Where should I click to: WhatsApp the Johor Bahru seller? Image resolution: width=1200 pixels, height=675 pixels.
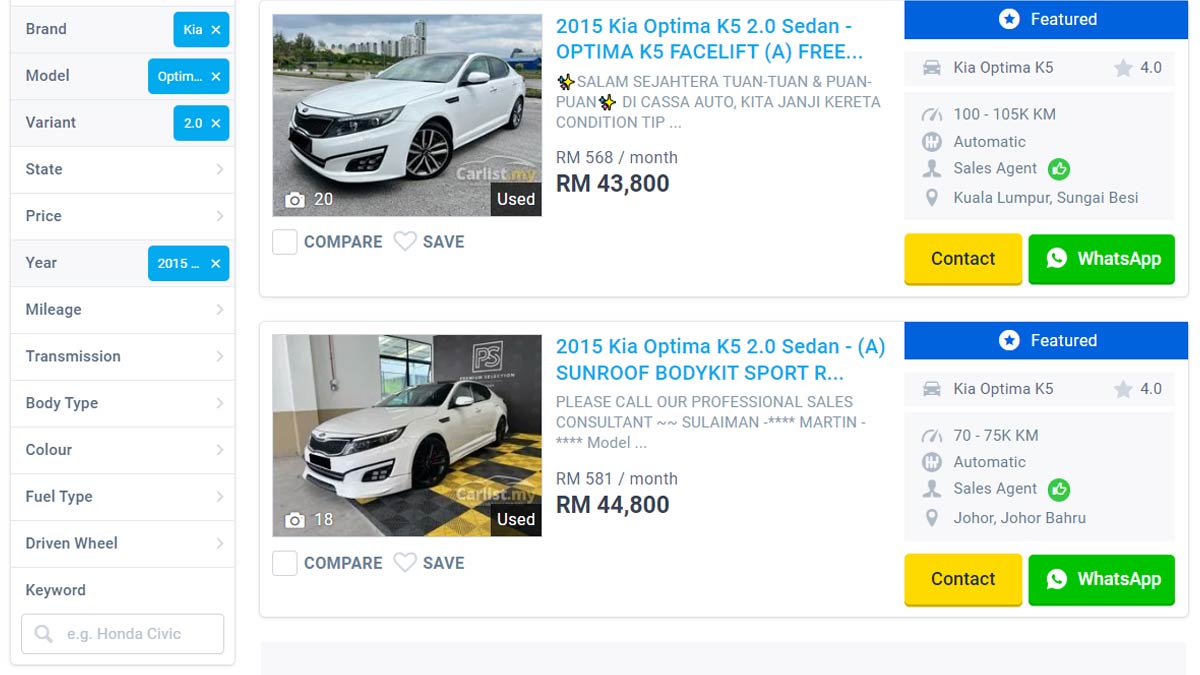tap(1101, 579)
